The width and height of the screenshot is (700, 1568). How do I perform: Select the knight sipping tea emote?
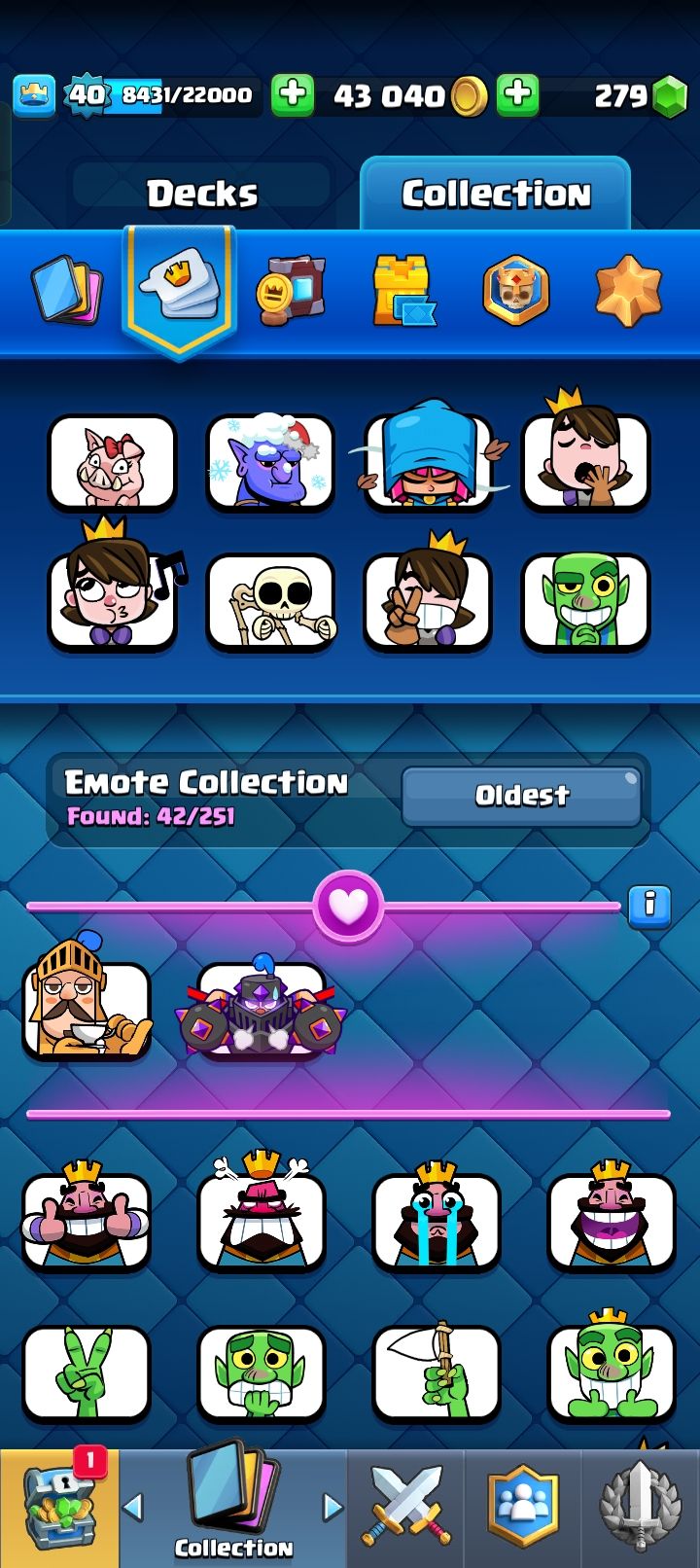[x=87, y=1010]
